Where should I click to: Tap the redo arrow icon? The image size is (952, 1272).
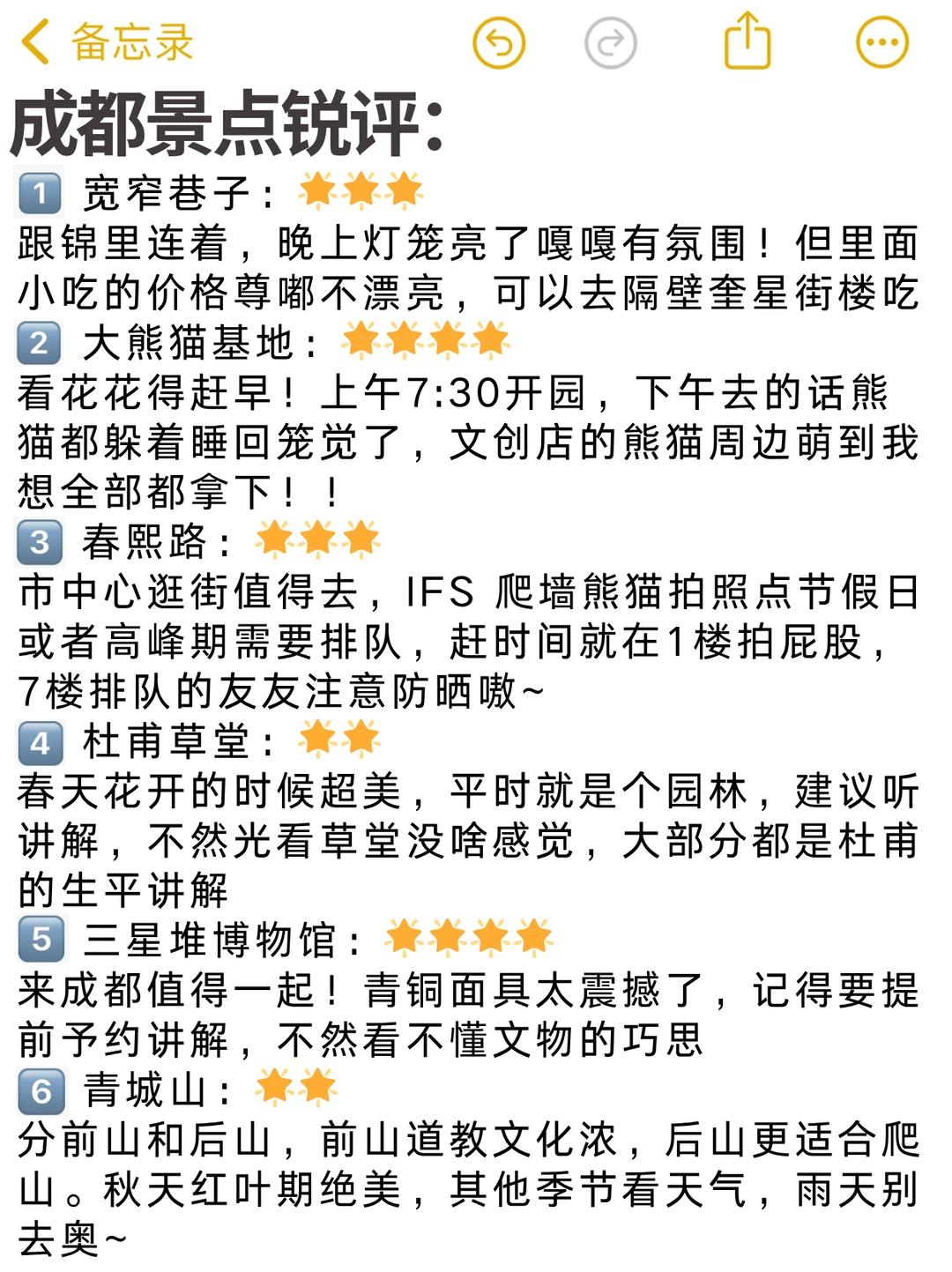point(608,41)
